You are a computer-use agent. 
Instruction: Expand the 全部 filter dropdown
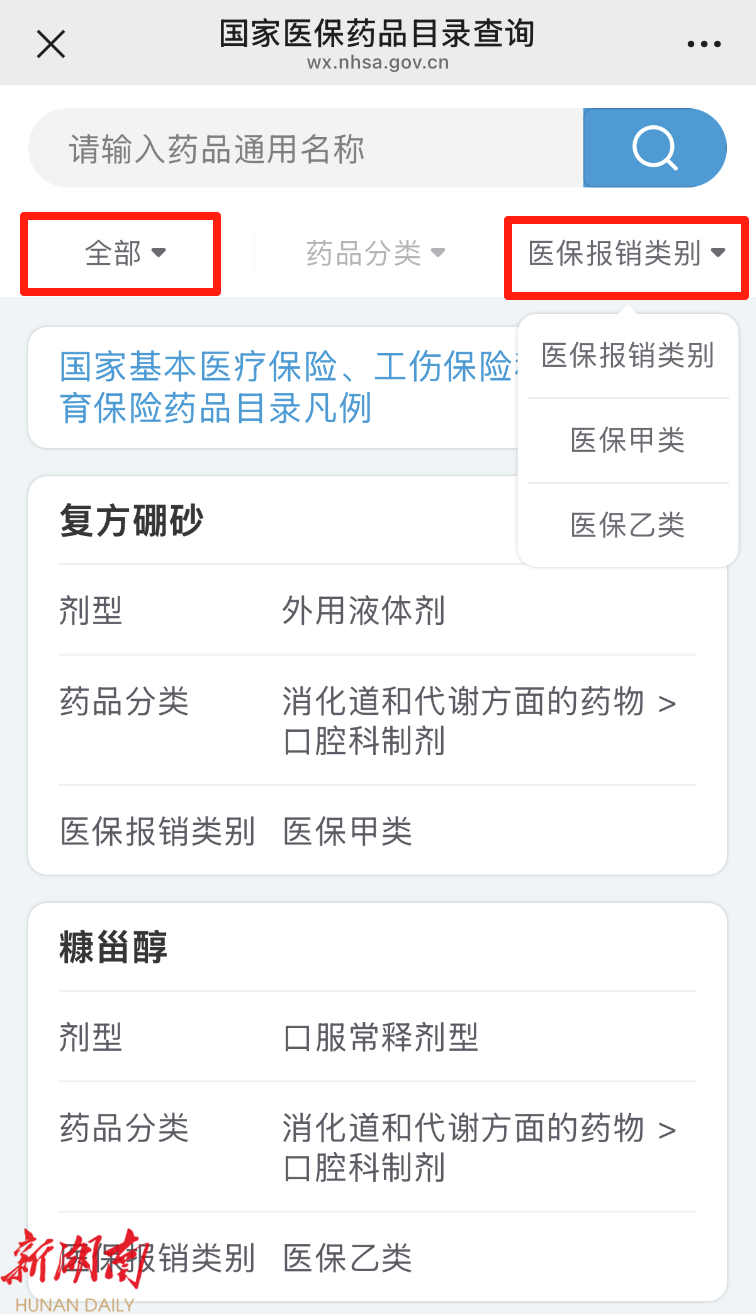(x=124, y=254)
